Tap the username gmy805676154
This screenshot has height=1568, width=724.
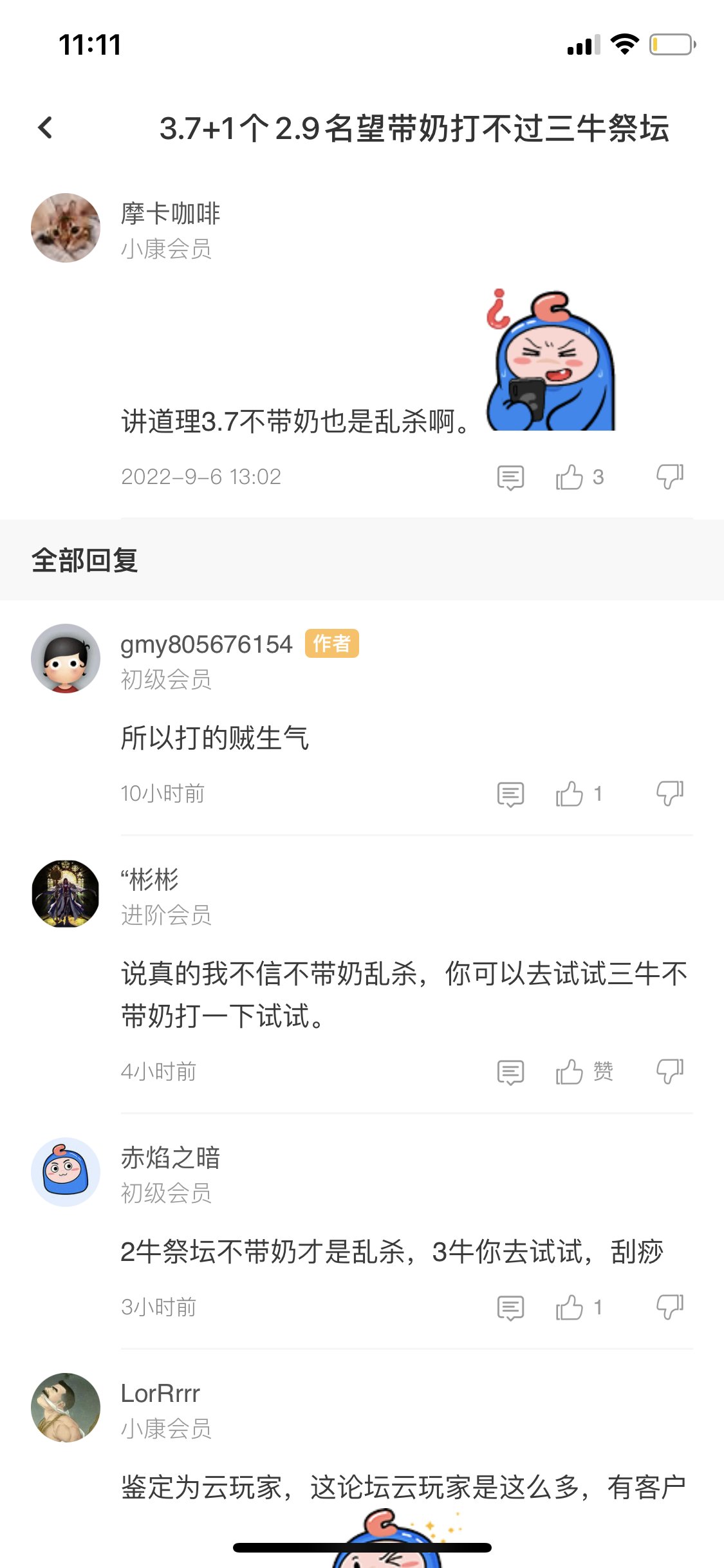206,644
